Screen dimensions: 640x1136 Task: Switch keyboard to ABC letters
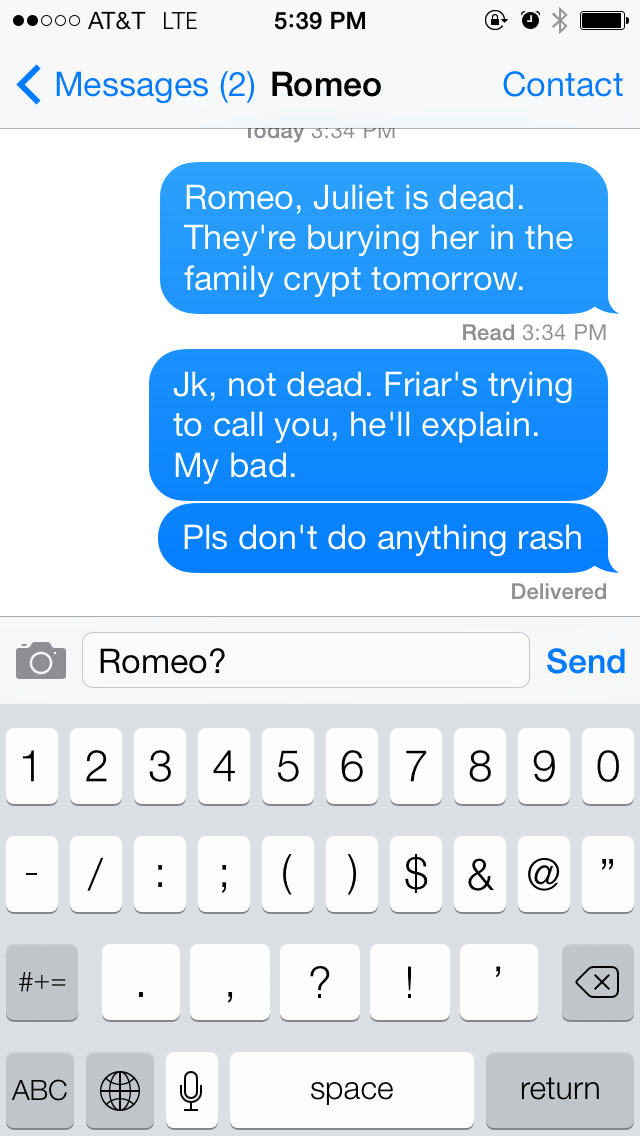coord(40,1089)
